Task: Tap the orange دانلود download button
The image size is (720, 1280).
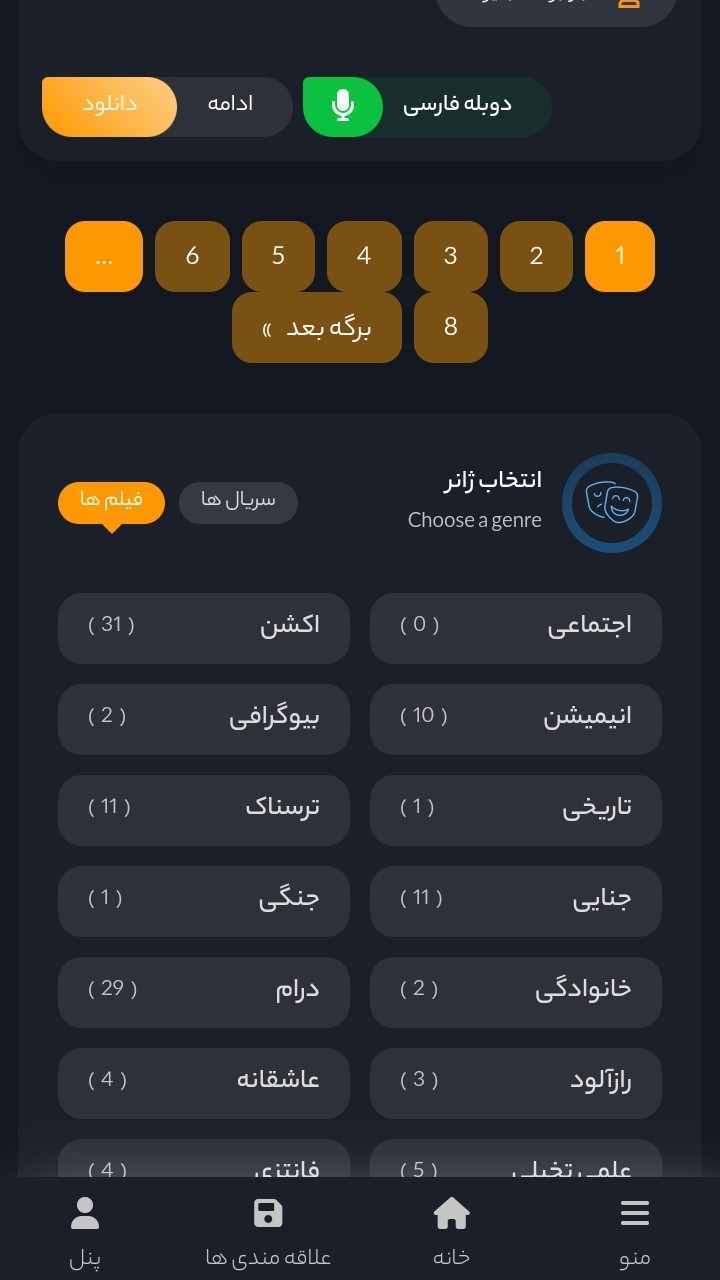Action: 109,107
